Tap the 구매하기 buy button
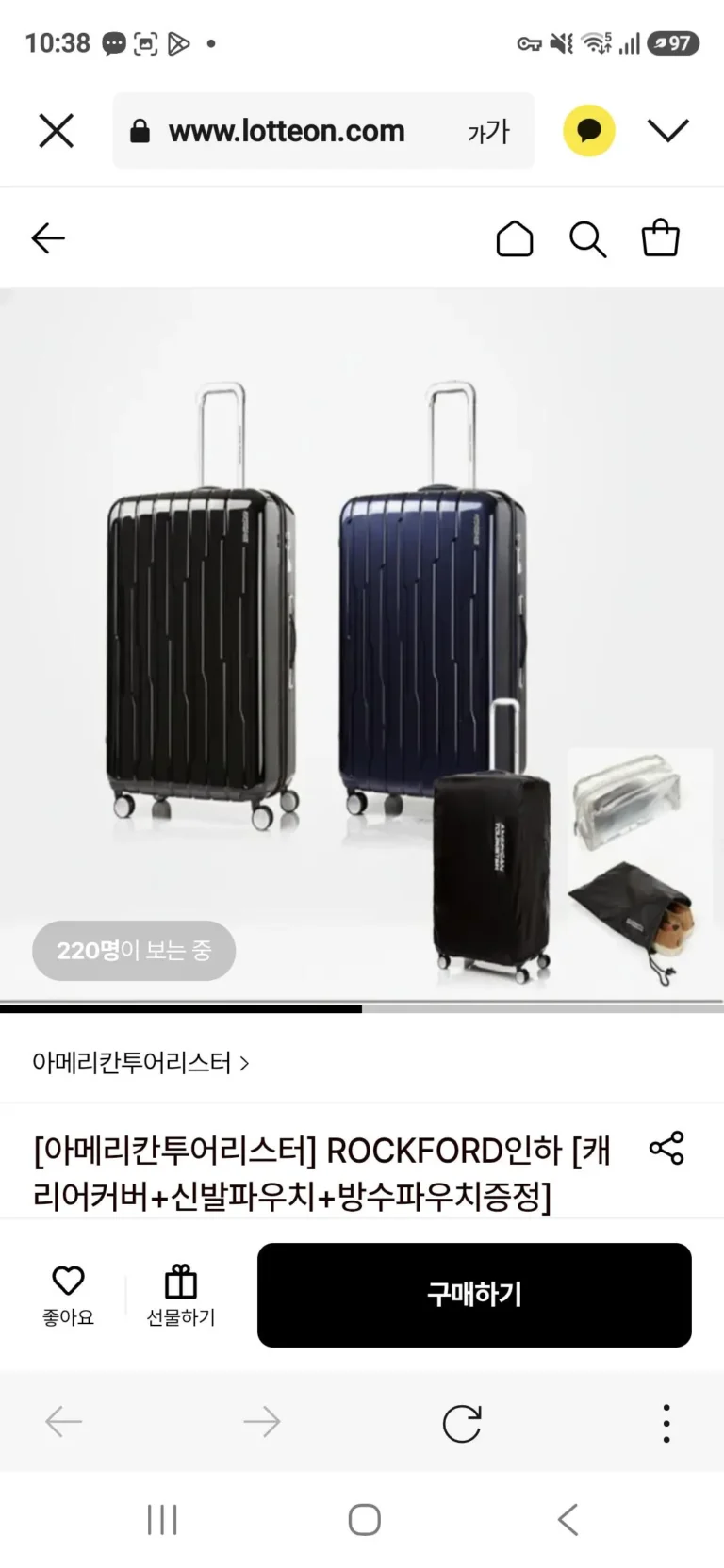This screenshot has width=724, height=1568. point(474,1294)
